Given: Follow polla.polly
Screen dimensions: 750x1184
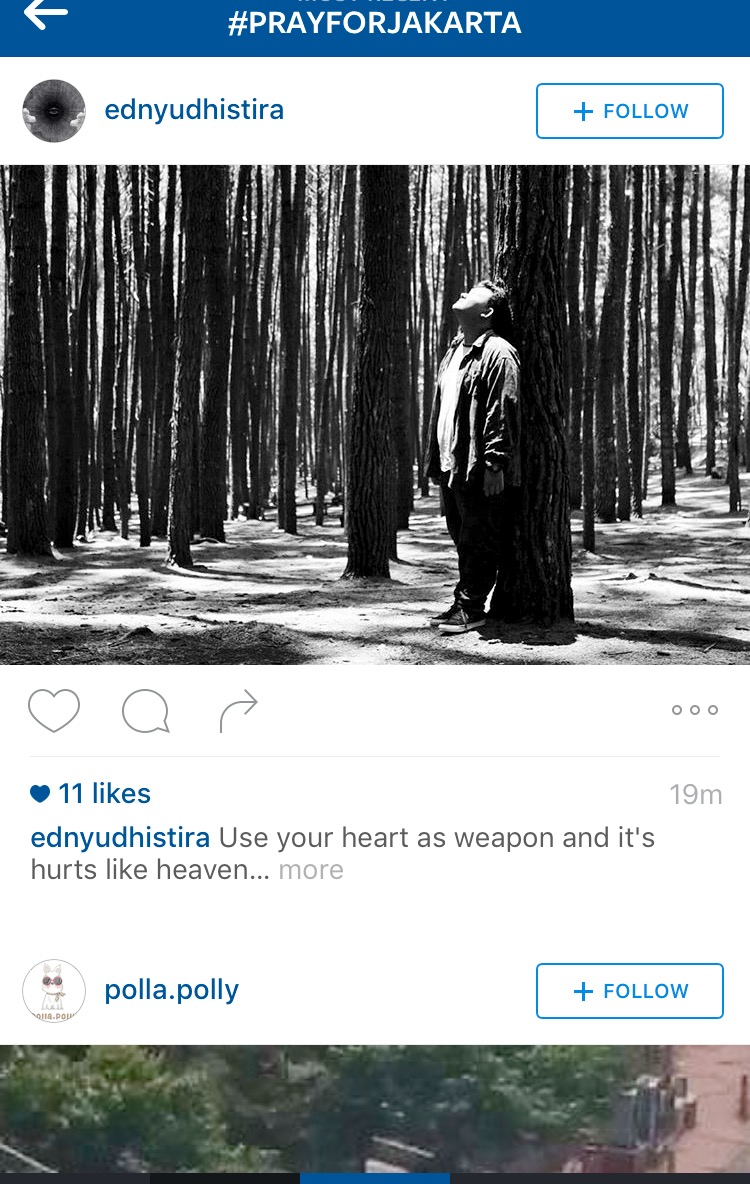Looking at the screenshot, I should (629, 991).
